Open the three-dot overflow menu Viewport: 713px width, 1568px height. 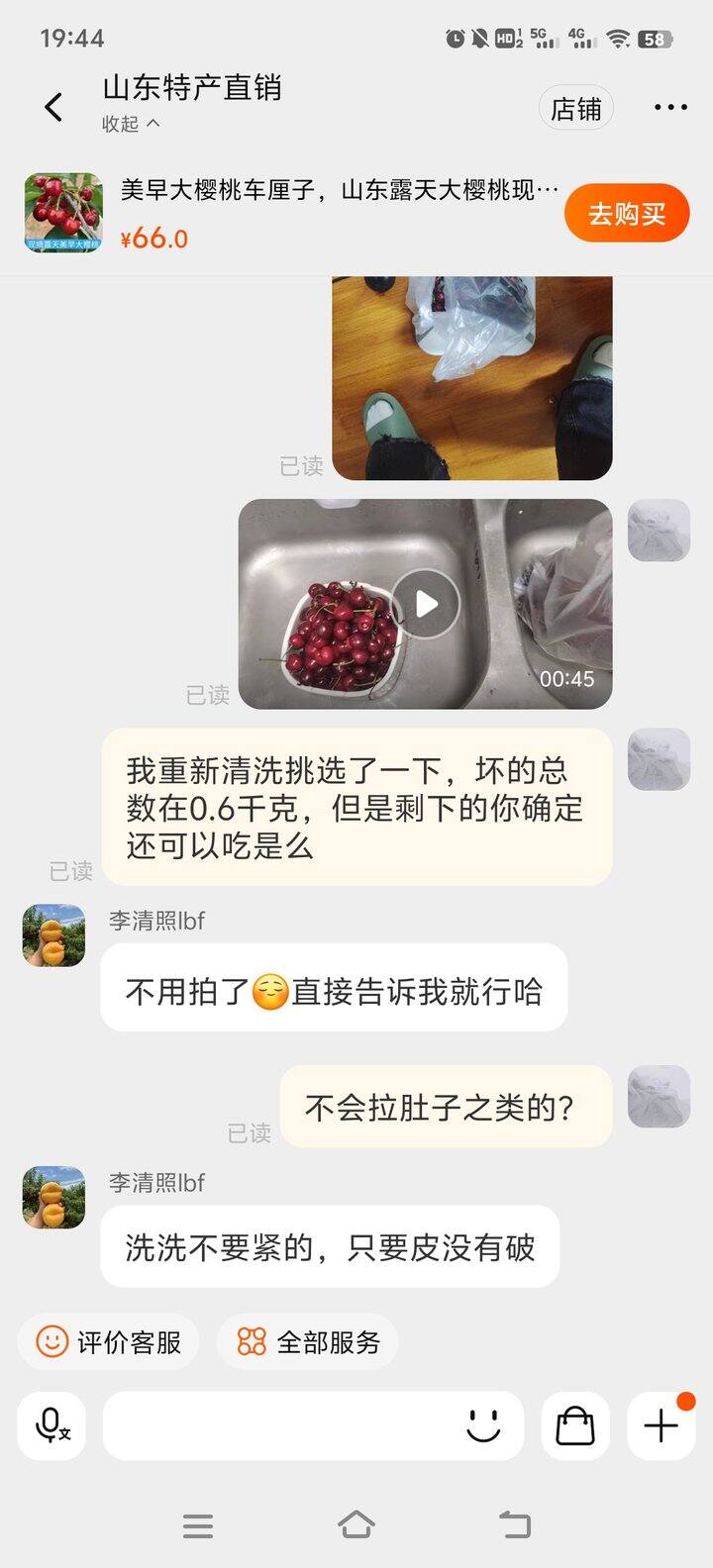[670, 108]
